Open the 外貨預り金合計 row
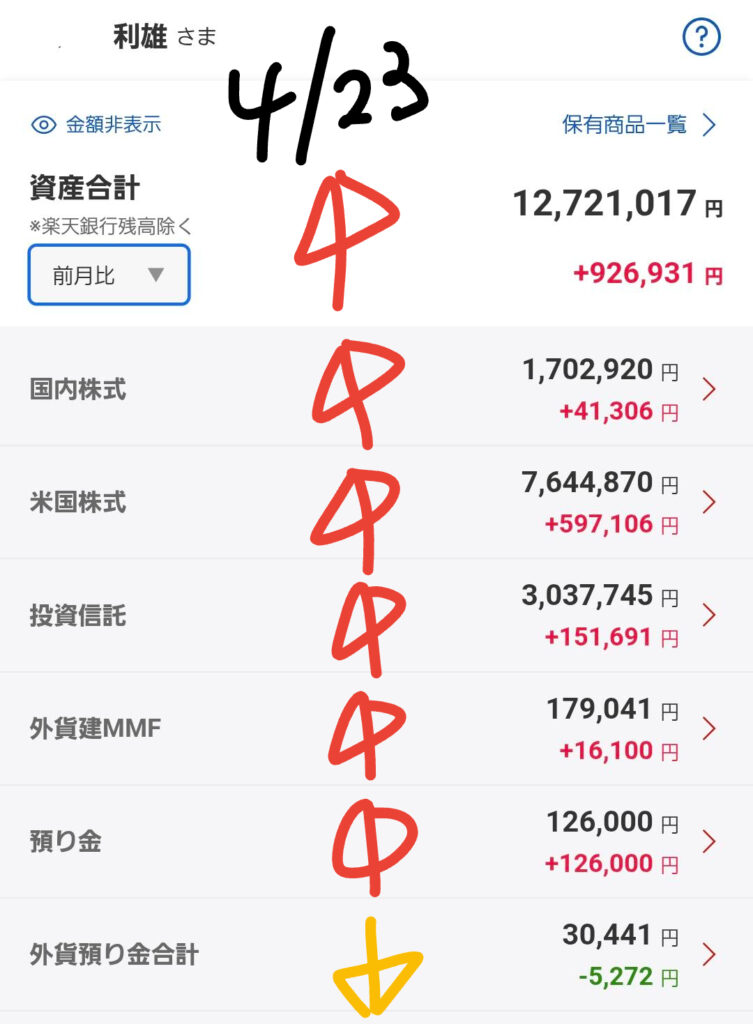The height and width of the screenshot is (1024, 753). 709,955
